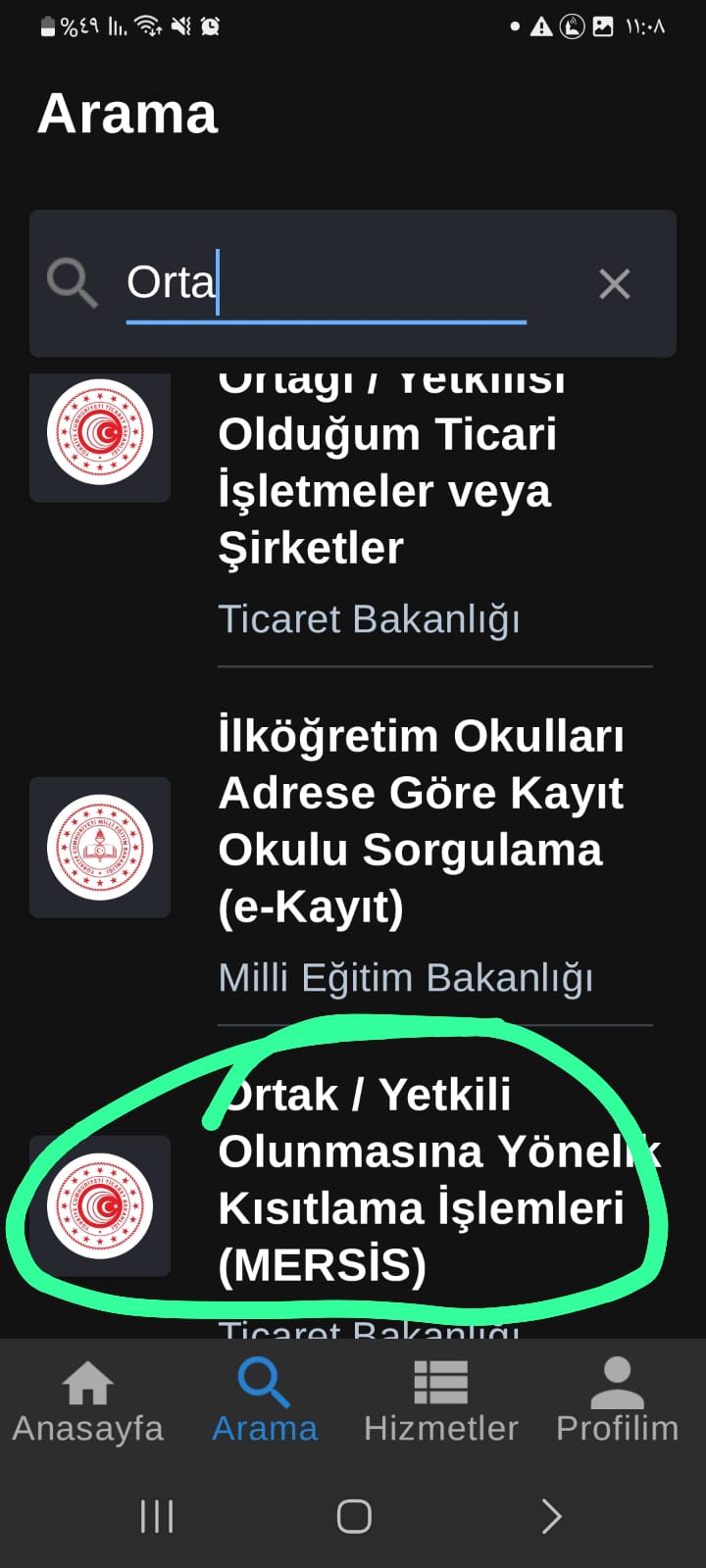Select the Arama tab
706x1568 pixels.
point(265,1402)
